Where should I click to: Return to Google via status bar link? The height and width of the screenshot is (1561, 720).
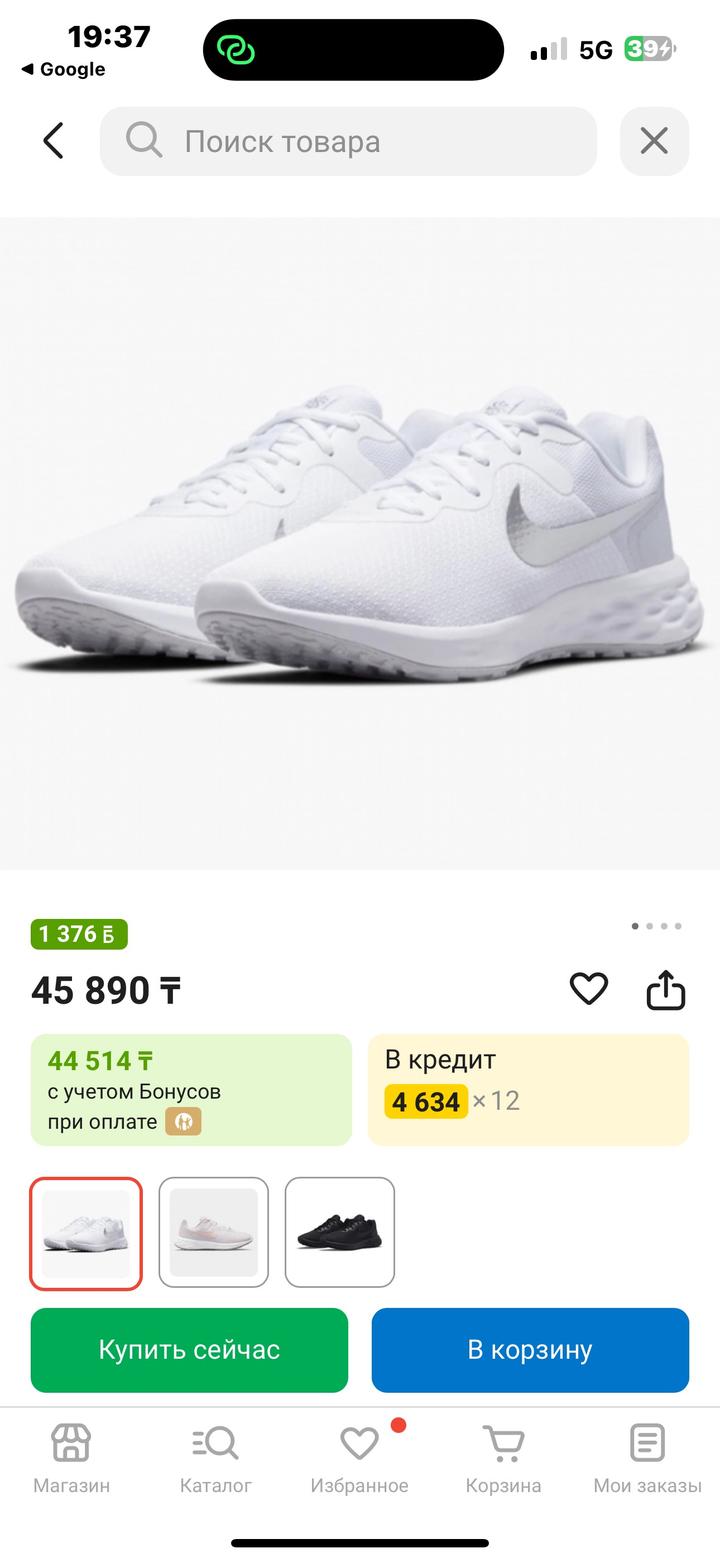click(x=63, y=69)
